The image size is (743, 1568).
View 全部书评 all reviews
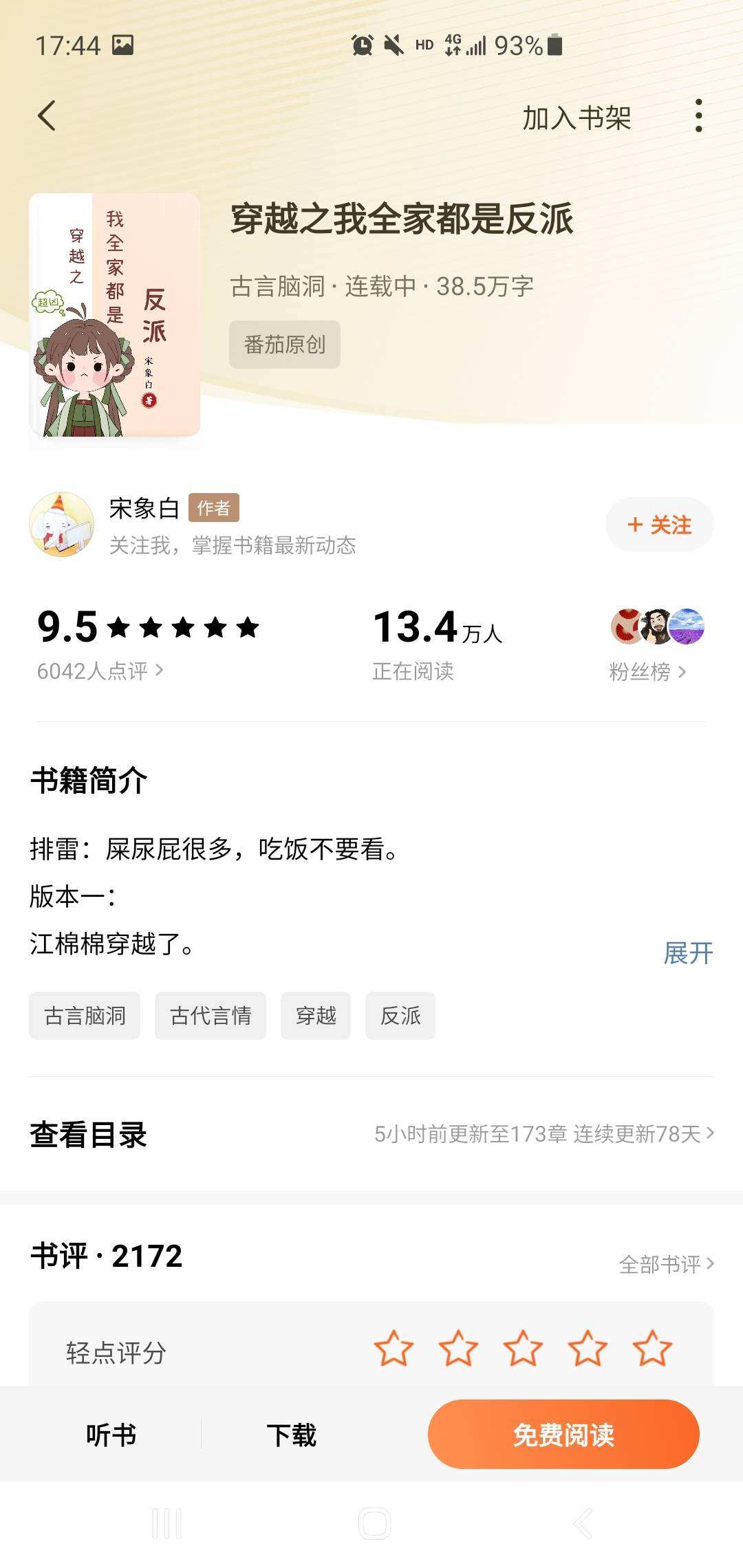coord(665,1264)
